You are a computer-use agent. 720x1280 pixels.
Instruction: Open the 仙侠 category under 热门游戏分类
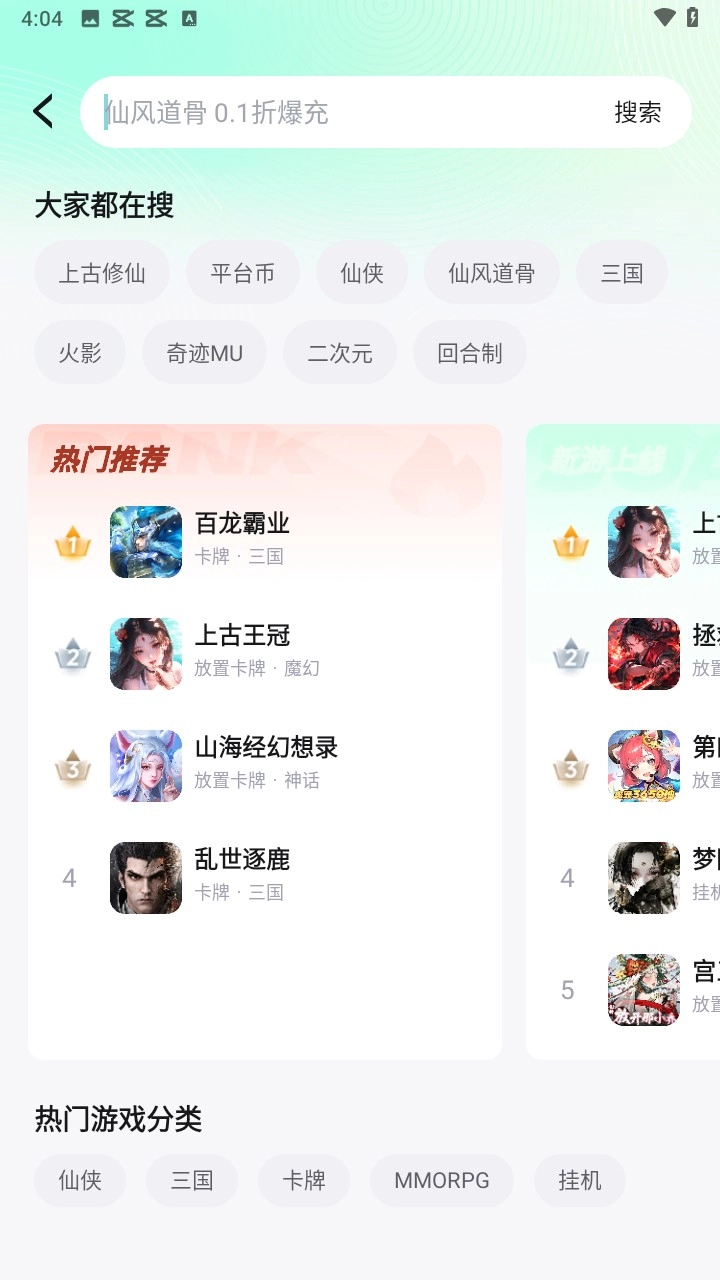(x=80, y=1181)
